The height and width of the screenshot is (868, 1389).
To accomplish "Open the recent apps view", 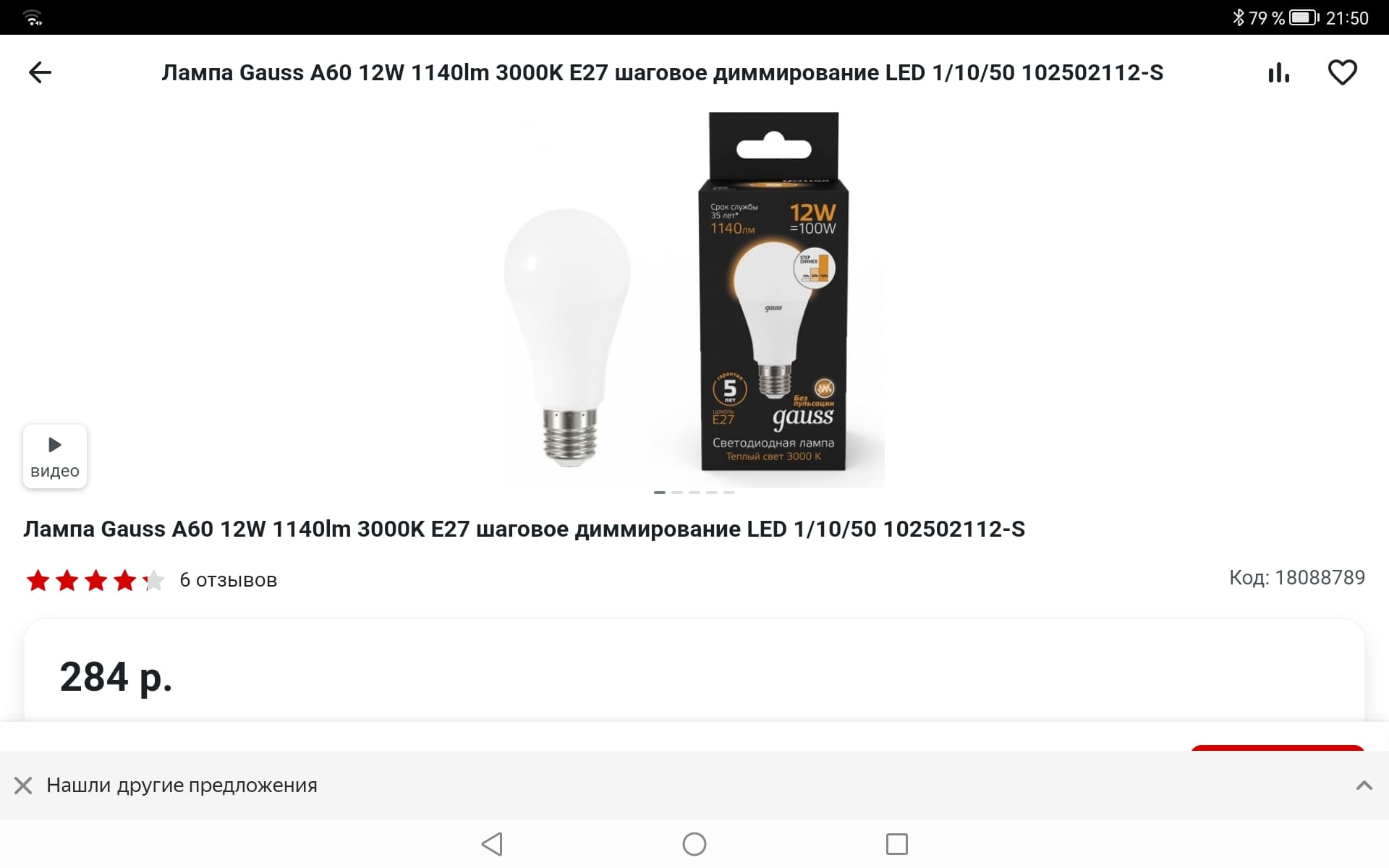I will (896, 844).
